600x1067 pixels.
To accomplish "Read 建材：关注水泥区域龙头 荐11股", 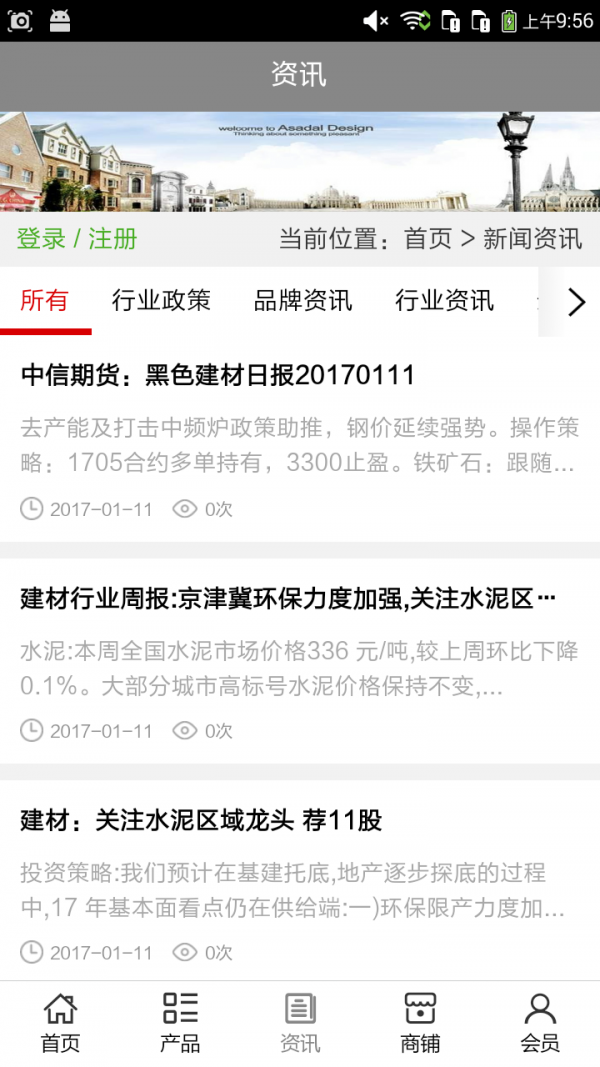I will coord(202,821).
